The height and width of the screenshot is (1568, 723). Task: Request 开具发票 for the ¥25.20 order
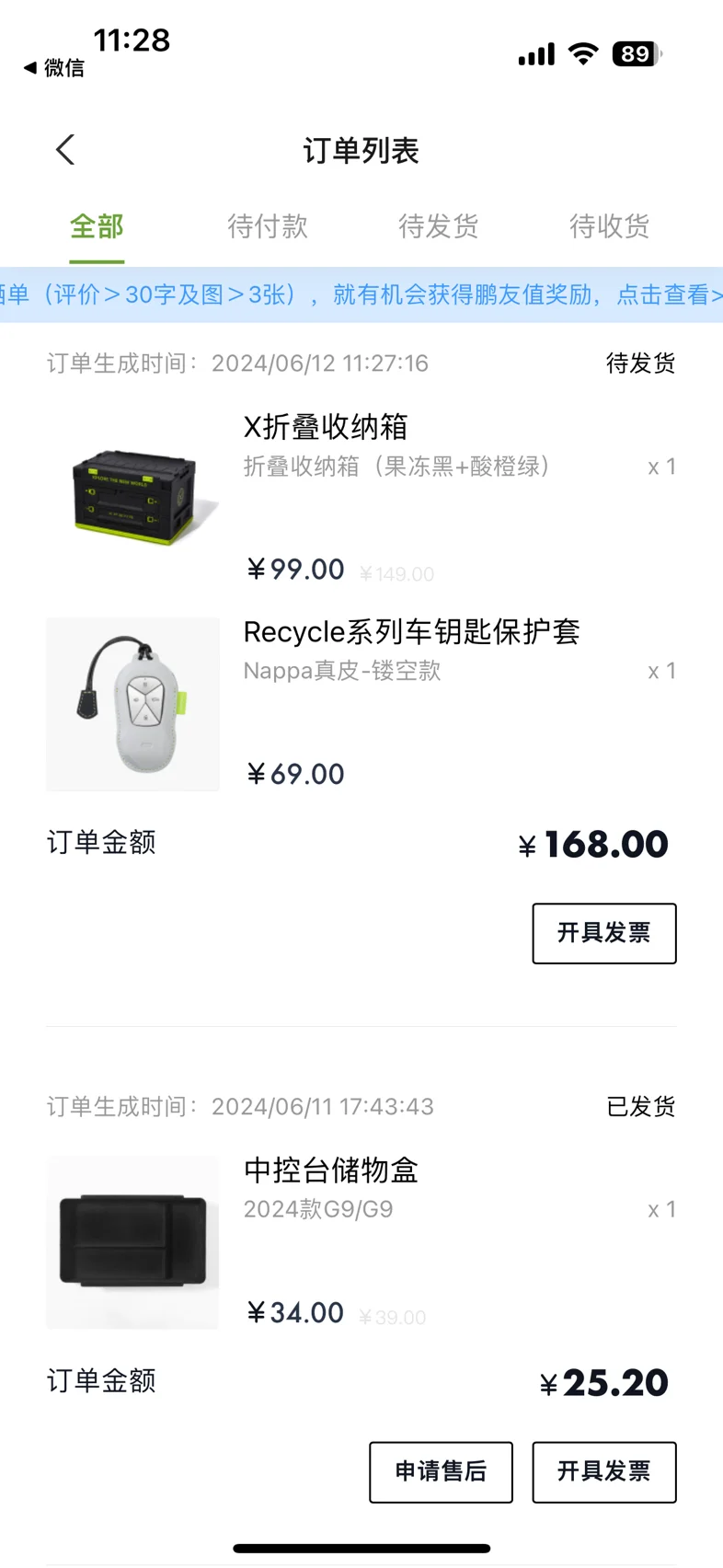[604, 1471]
